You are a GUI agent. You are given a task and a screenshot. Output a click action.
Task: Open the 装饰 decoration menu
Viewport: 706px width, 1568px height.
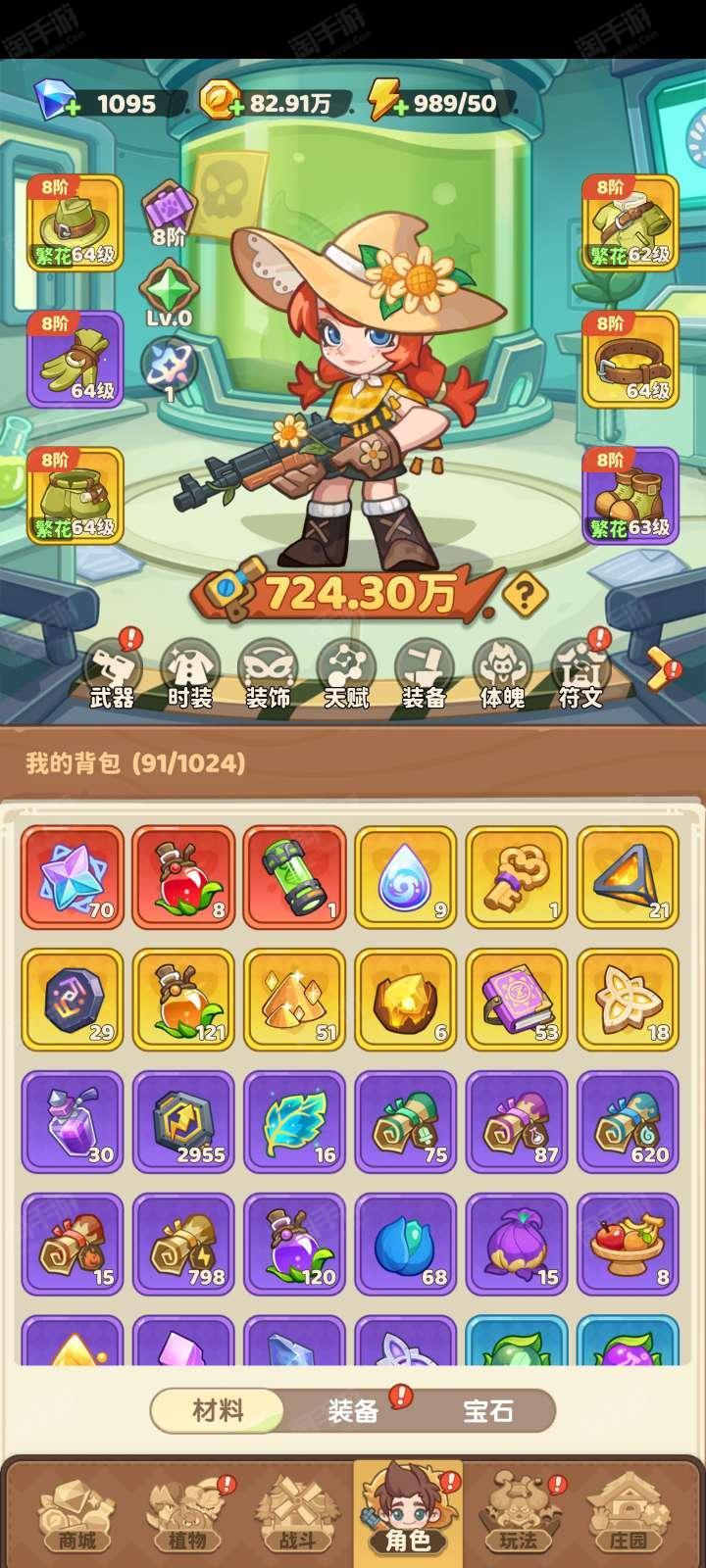click(x=268, y=674)
